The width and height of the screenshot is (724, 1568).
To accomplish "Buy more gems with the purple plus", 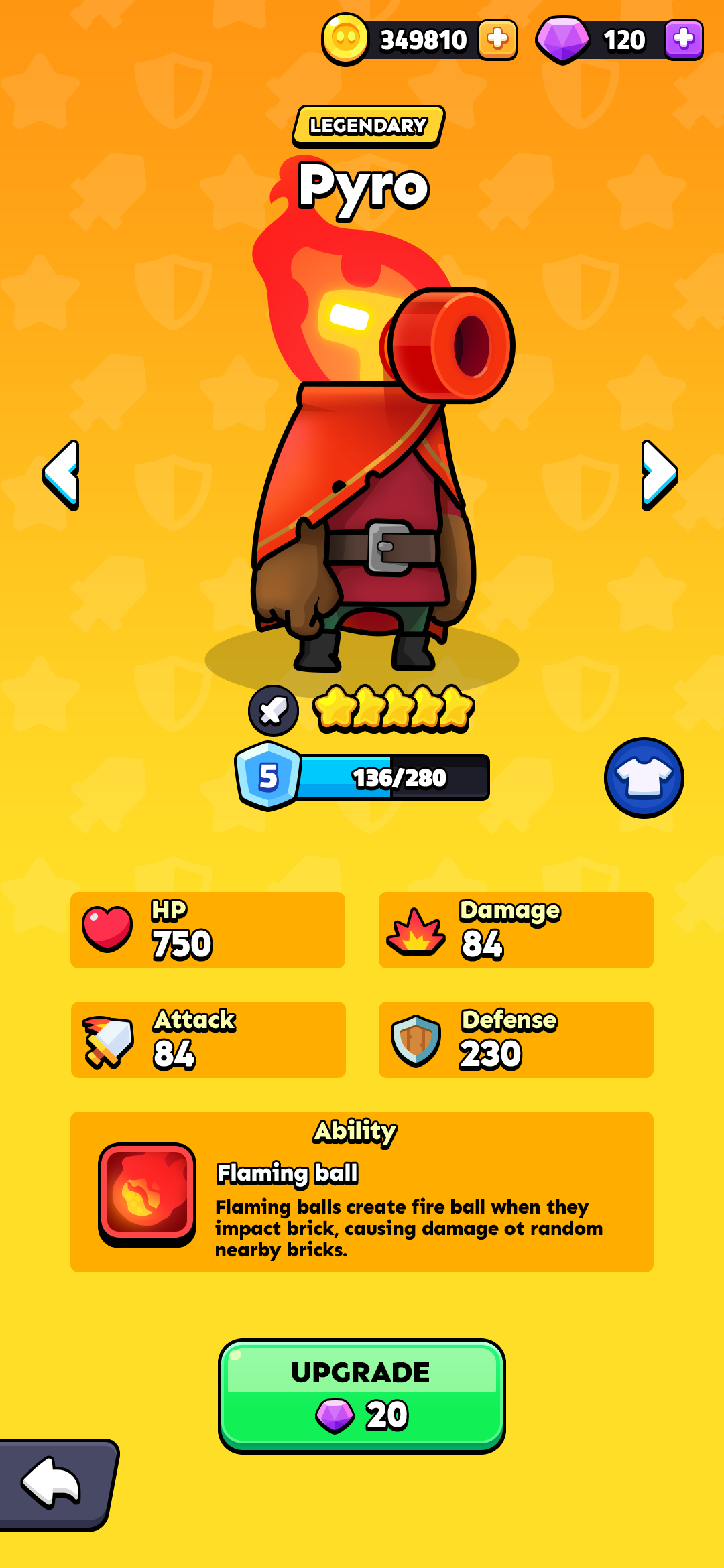I will click(x=684, y=40).
